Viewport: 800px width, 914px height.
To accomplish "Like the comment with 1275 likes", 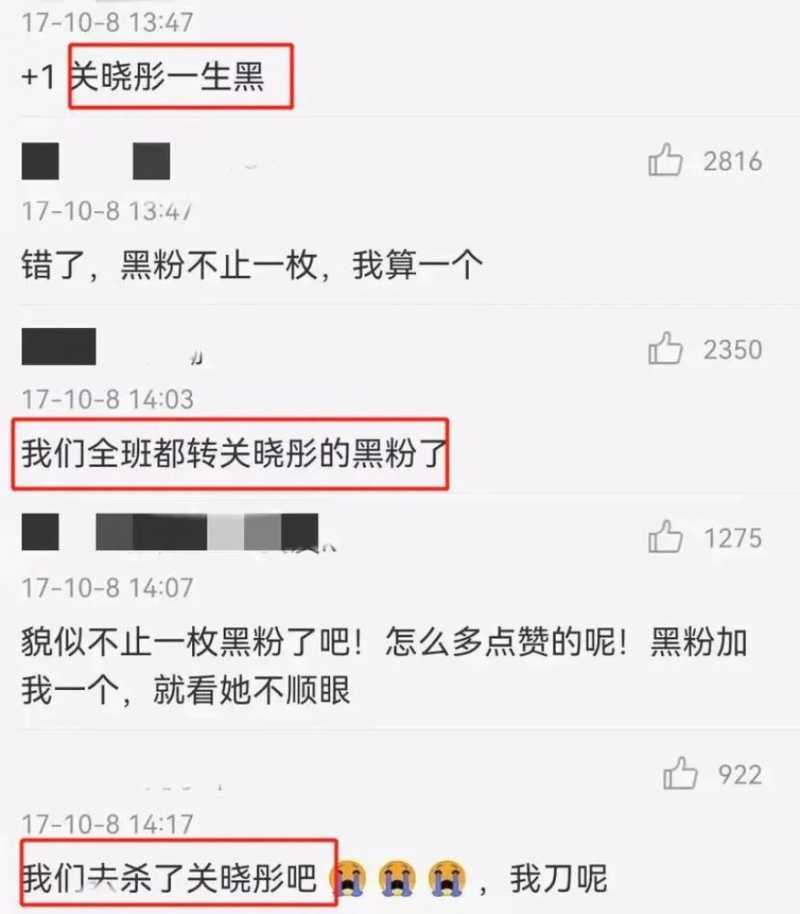I will pos(665,537).
